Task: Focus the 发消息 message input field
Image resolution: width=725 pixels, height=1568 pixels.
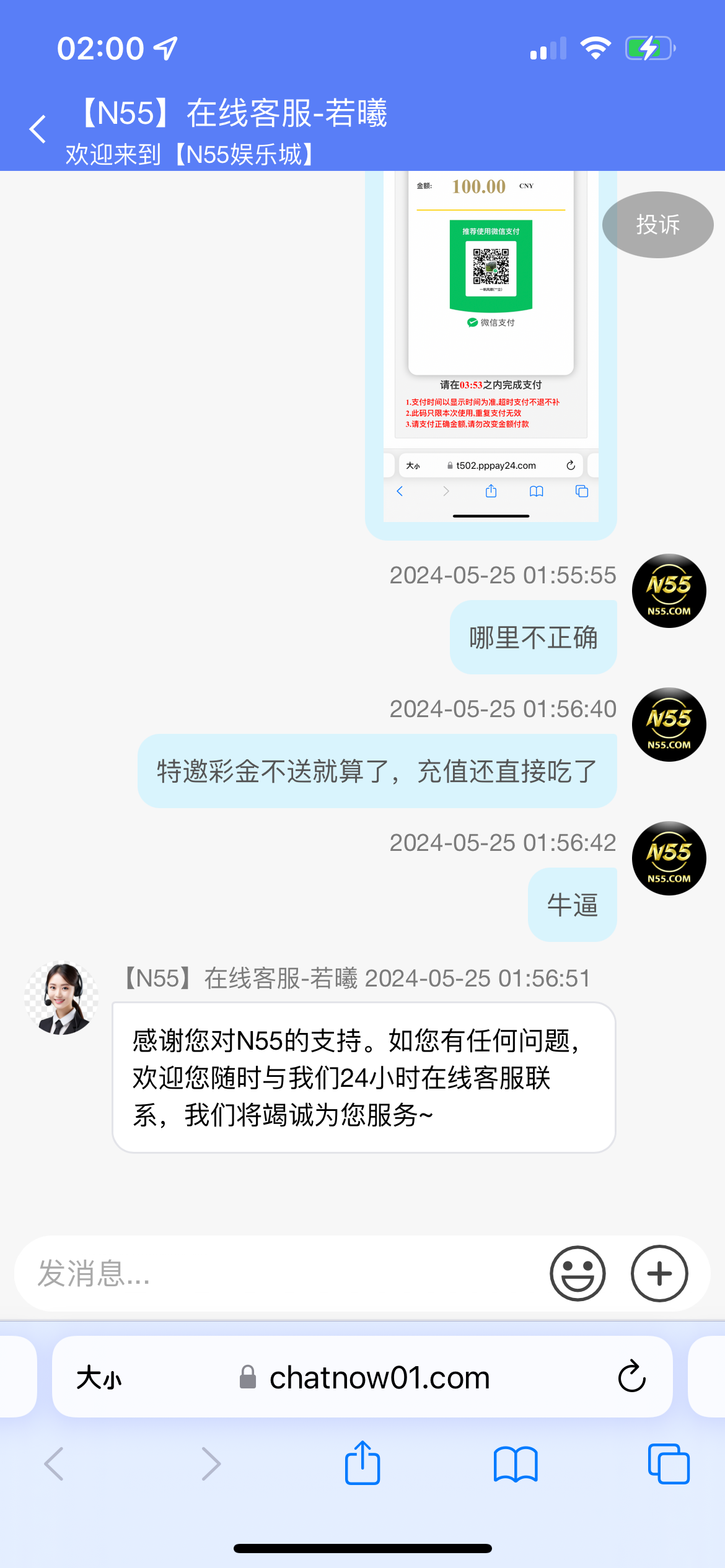Action: tap(279, 1274)
